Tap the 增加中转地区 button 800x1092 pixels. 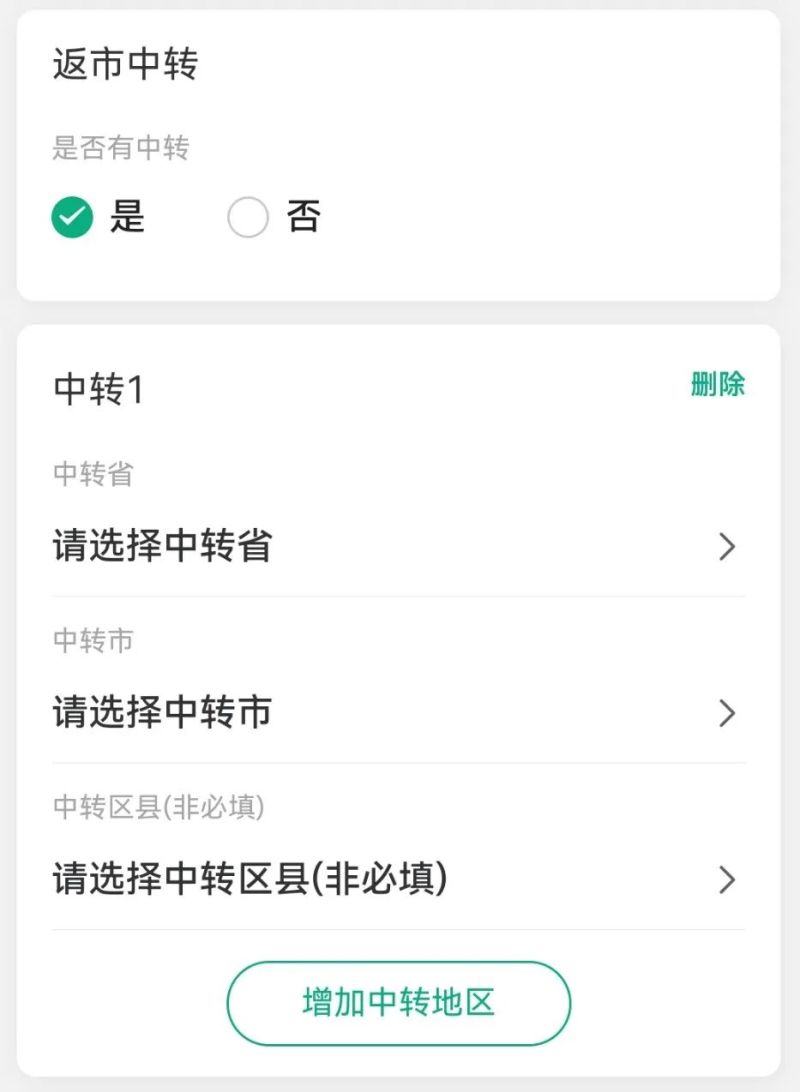[x=398, y=1003]
